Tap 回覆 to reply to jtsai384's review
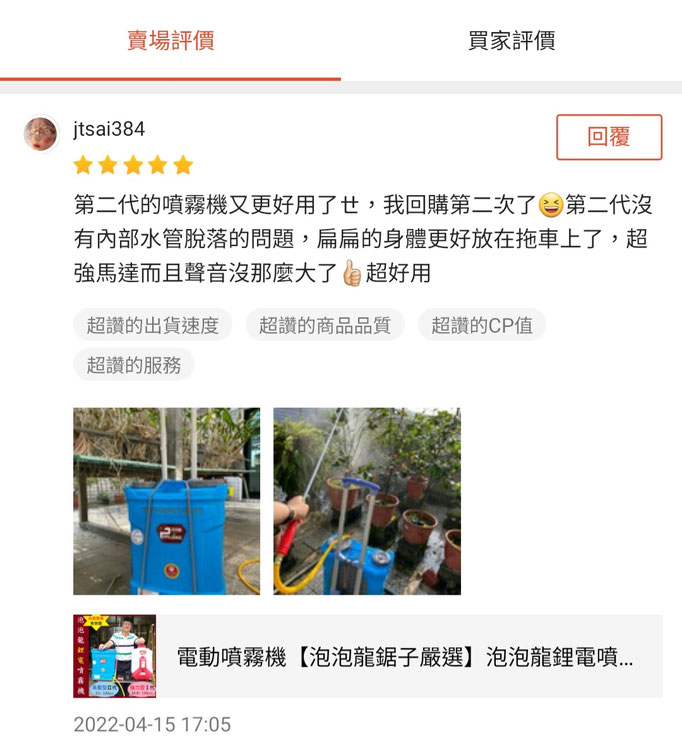The width and height of the screenshot is (682, 755). coord(608,137)
